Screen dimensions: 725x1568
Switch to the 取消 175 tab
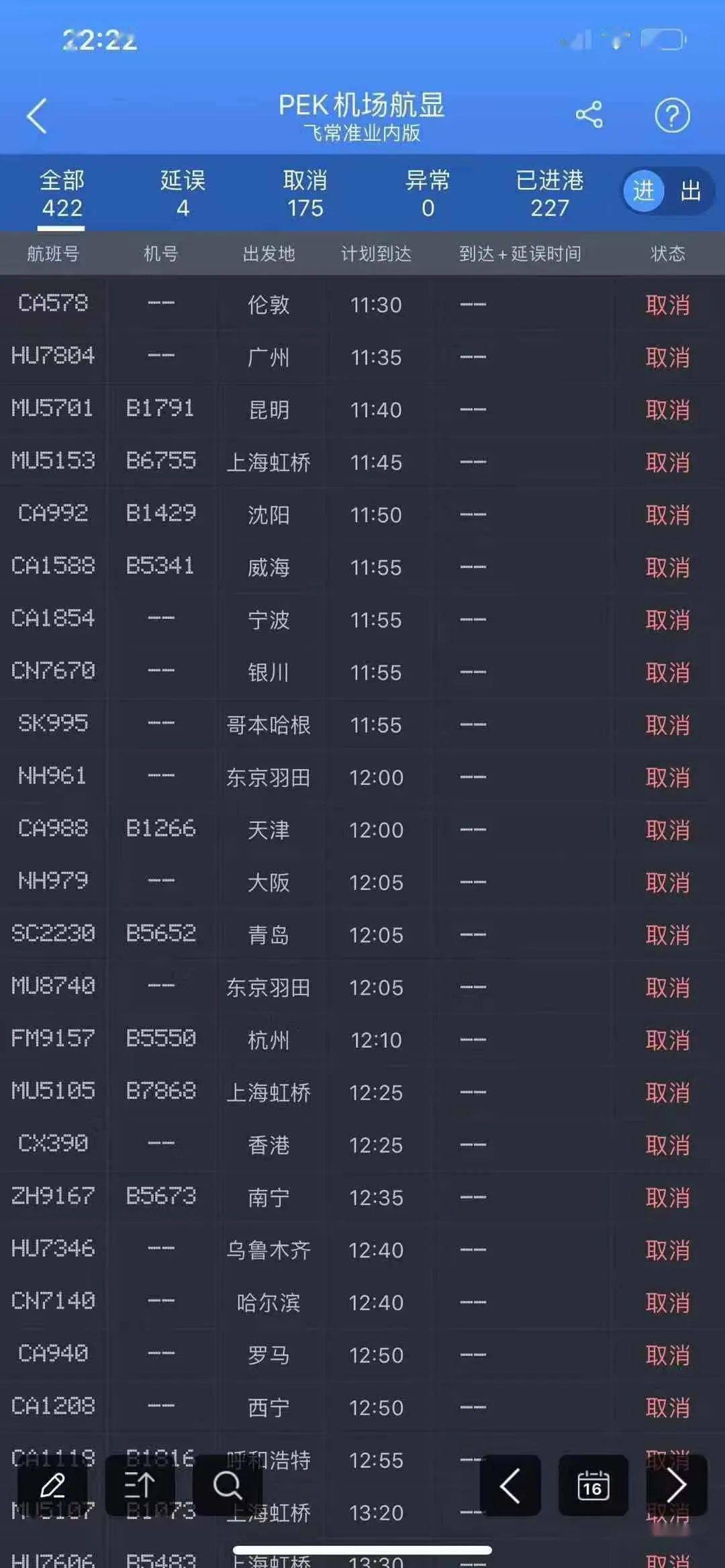pos(305,194)
